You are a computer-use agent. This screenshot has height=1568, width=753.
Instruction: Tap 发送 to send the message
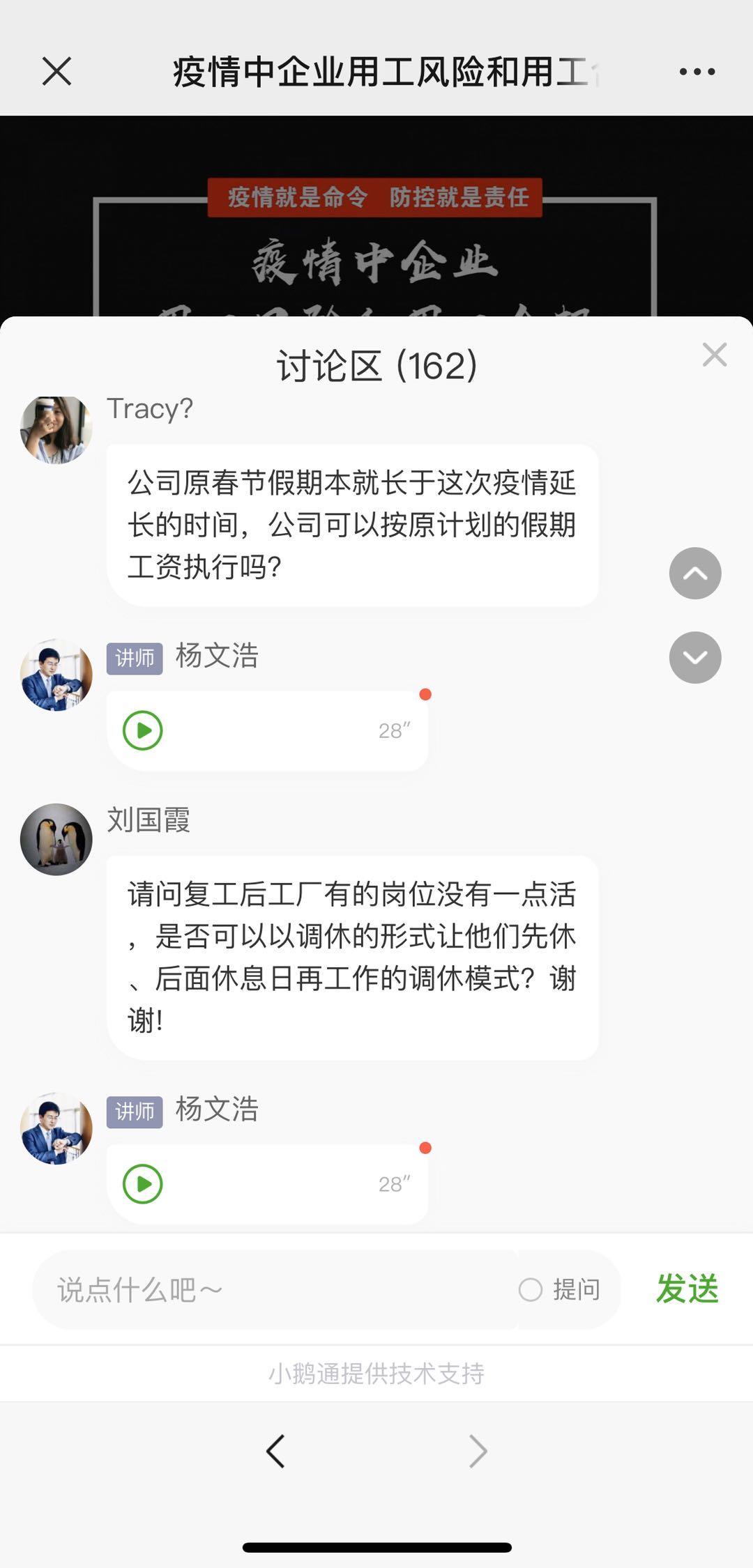[687, 1289]
